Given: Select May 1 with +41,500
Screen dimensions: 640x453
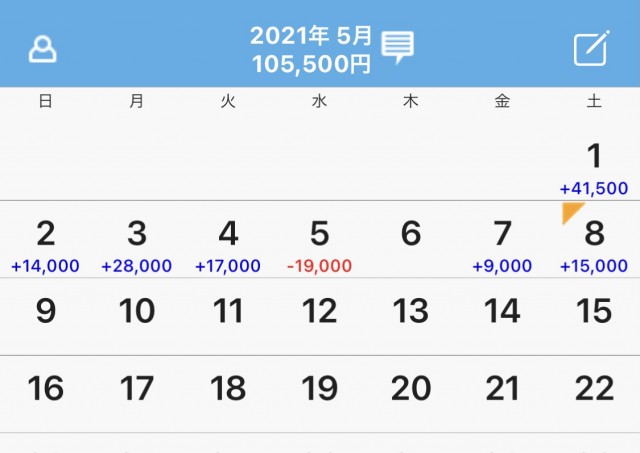Looking at the screenshot, I should pyautogui.click(x=594, y=165).
